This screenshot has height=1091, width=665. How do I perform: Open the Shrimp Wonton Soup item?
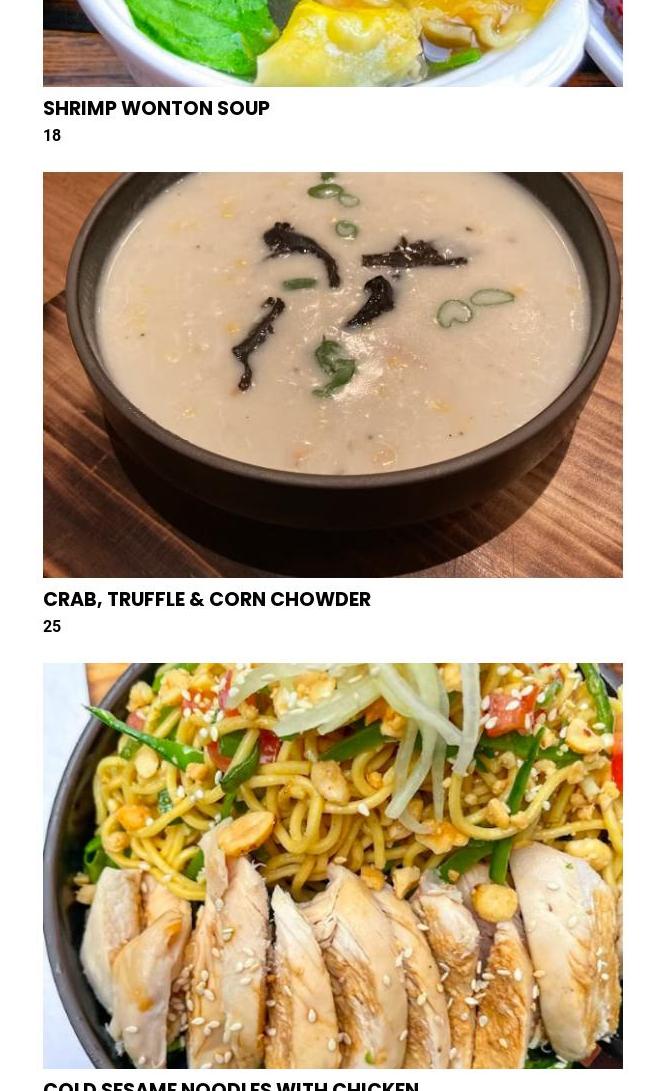coord(156,108)
